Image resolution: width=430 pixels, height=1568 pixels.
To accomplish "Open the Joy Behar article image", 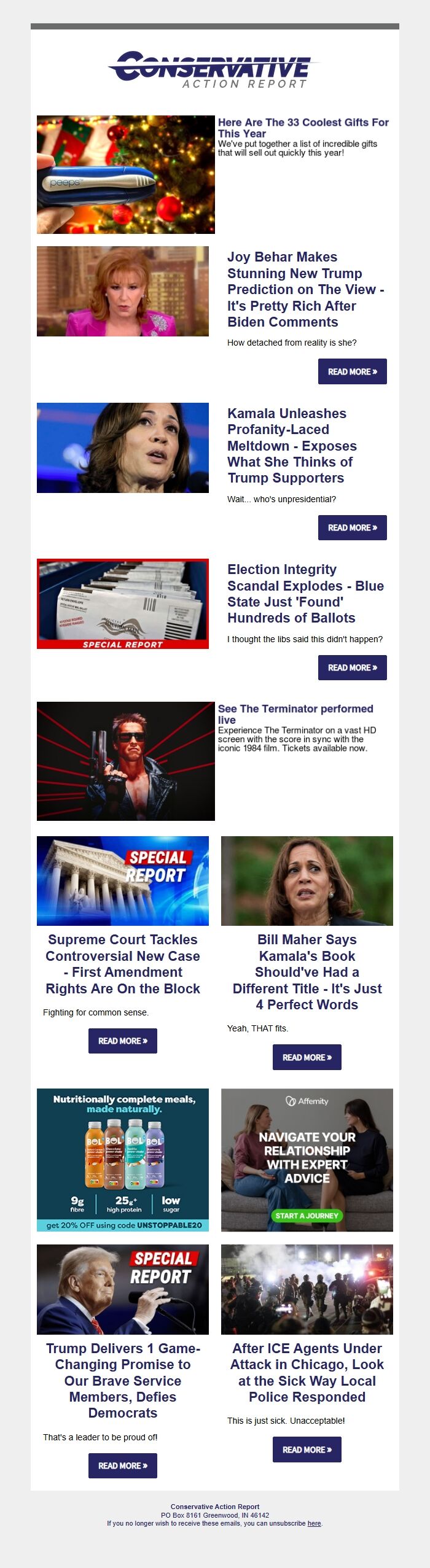I will point(123,291).
